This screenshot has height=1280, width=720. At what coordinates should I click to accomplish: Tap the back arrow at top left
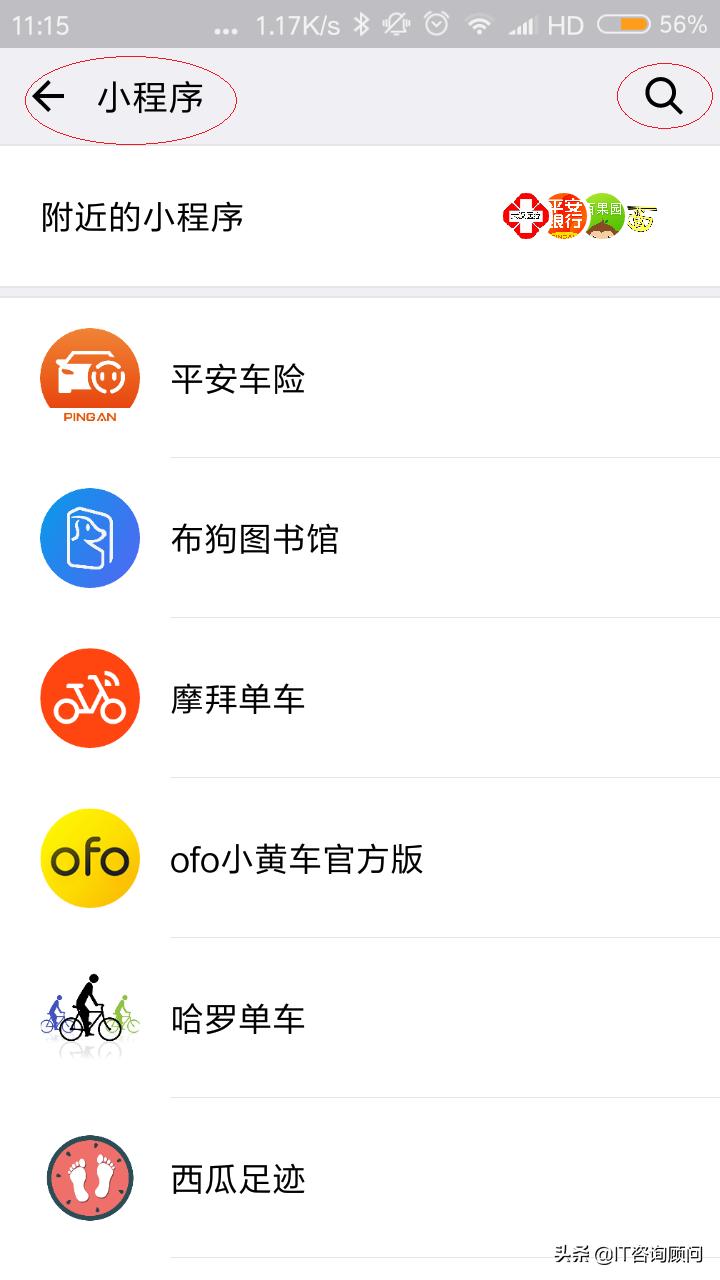click(47, 96)
